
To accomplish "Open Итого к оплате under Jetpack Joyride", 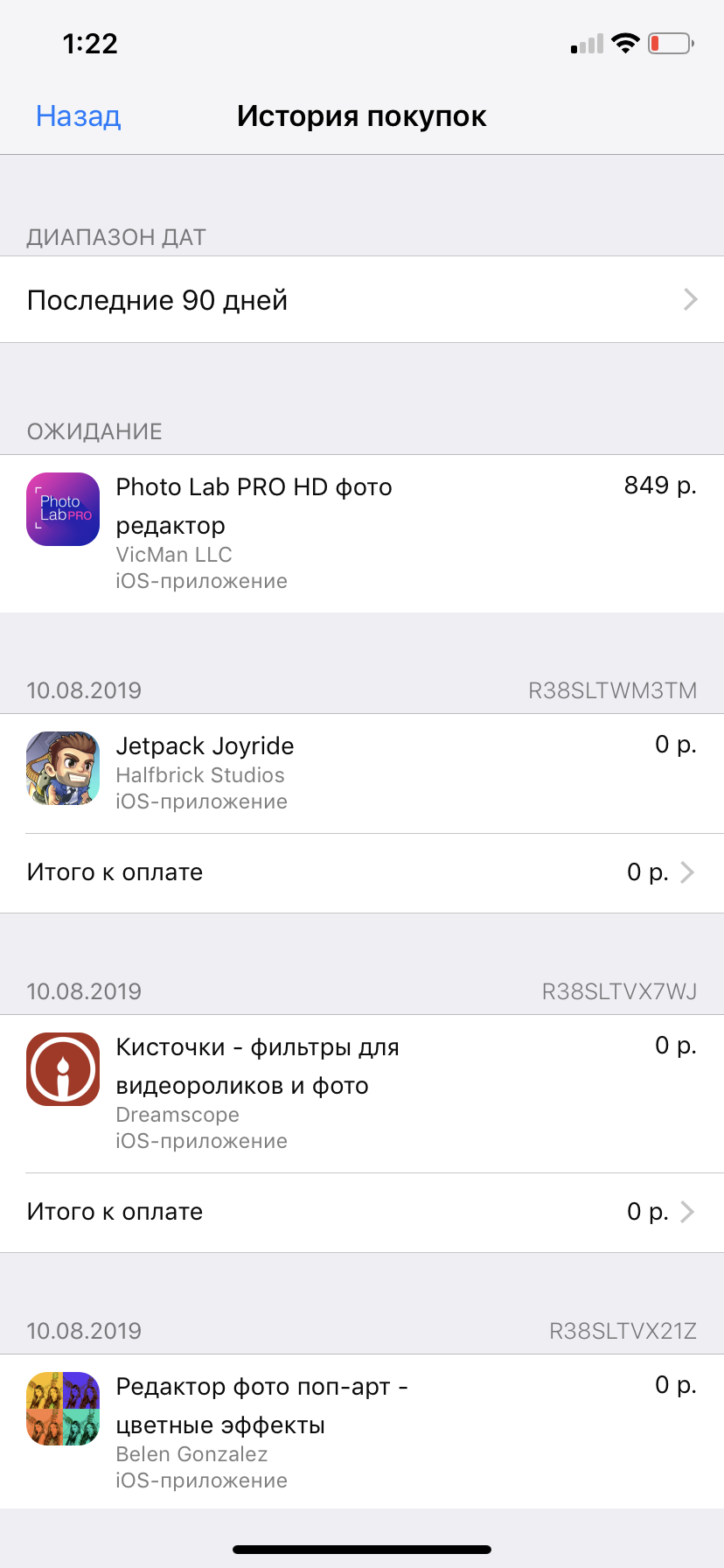I will click(x=361, y=872).
